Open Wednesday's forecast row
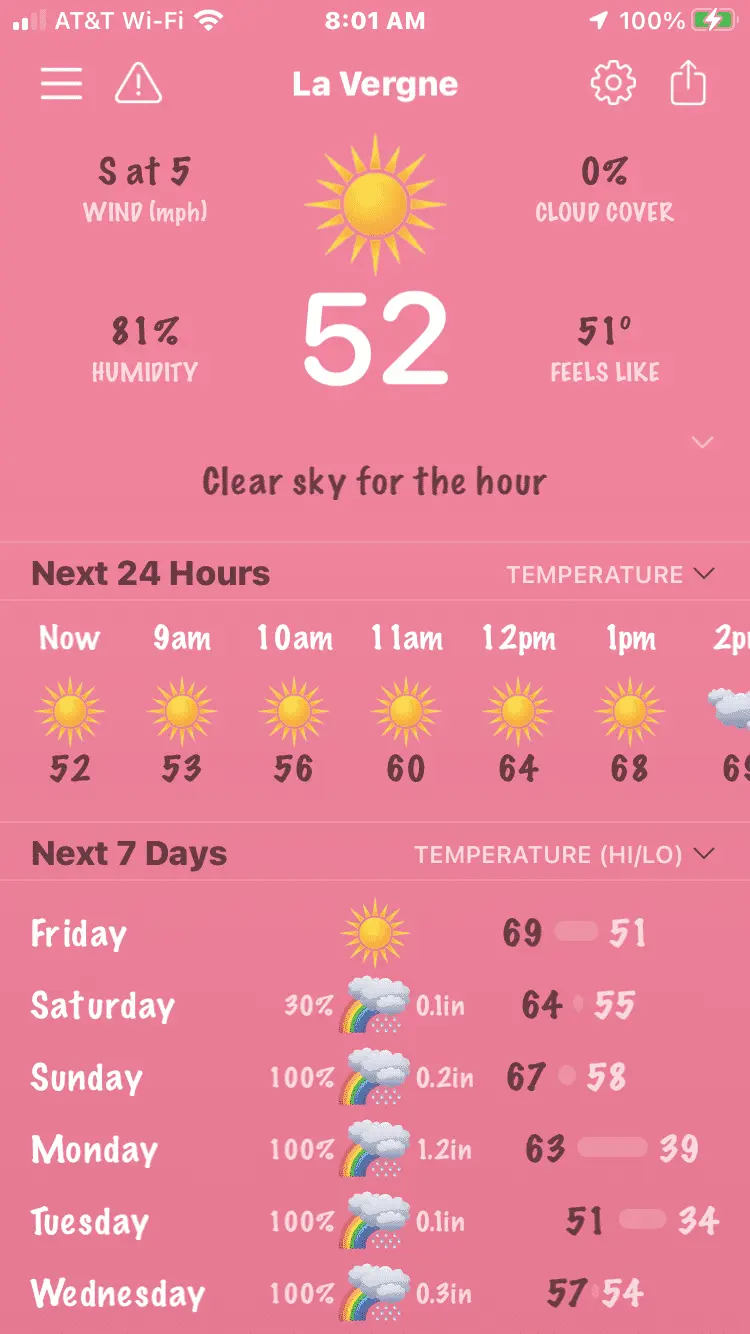Image resolution: width=750 pixels, height=1334 pixels. tap(375, 1294)
